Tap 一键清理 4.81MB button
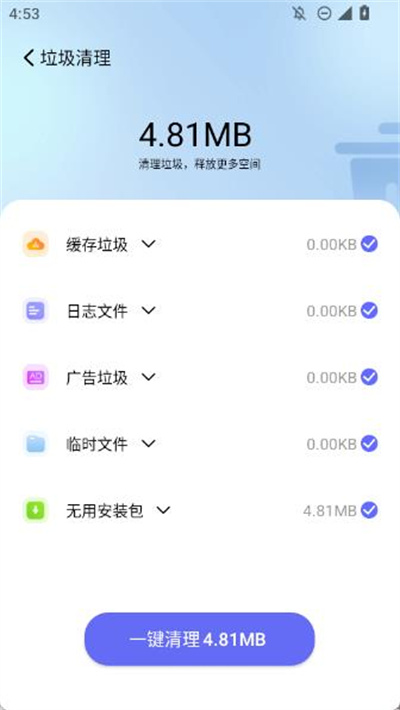This screenshot has height=710, width=400. coord(199,639)
